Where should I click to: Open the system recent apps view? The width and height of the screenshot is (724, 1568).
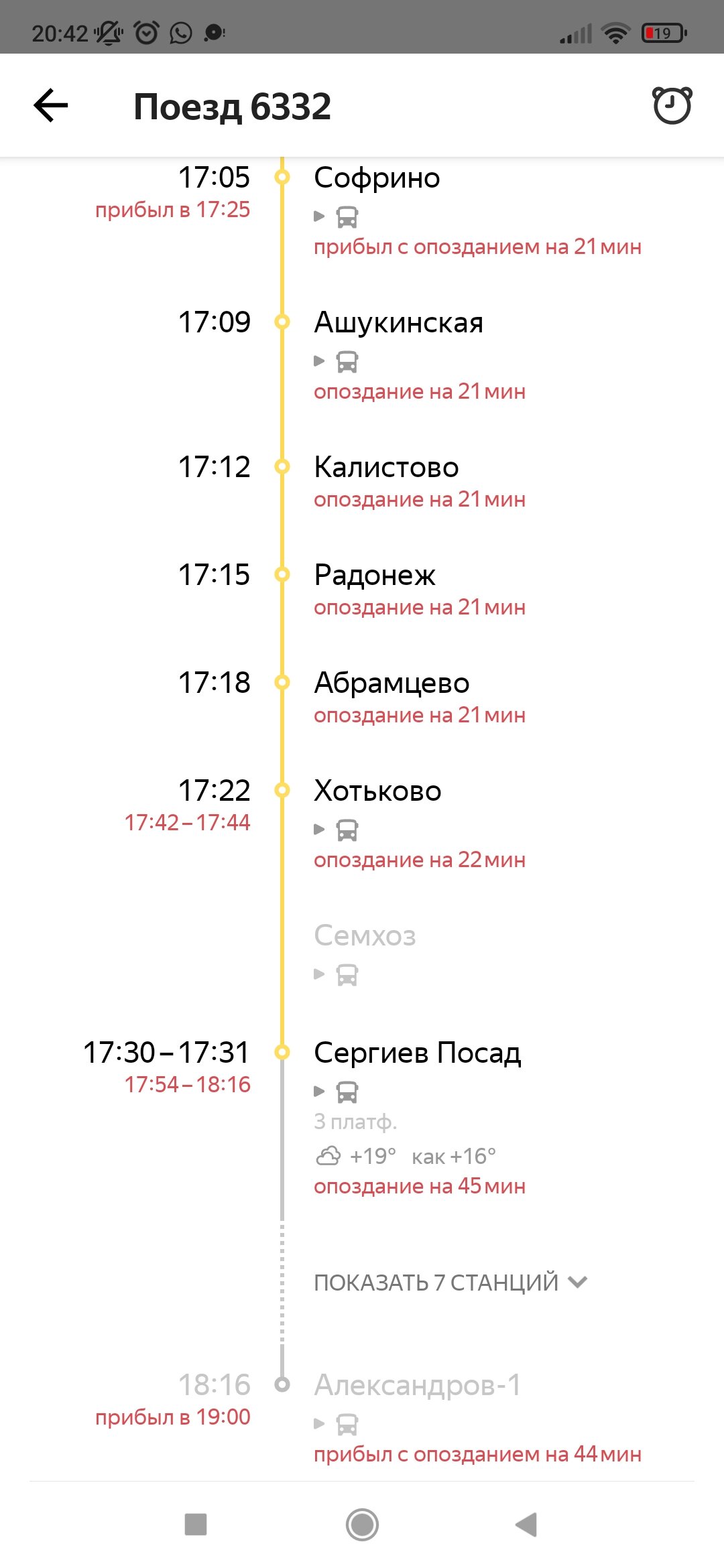[196, 1525]
